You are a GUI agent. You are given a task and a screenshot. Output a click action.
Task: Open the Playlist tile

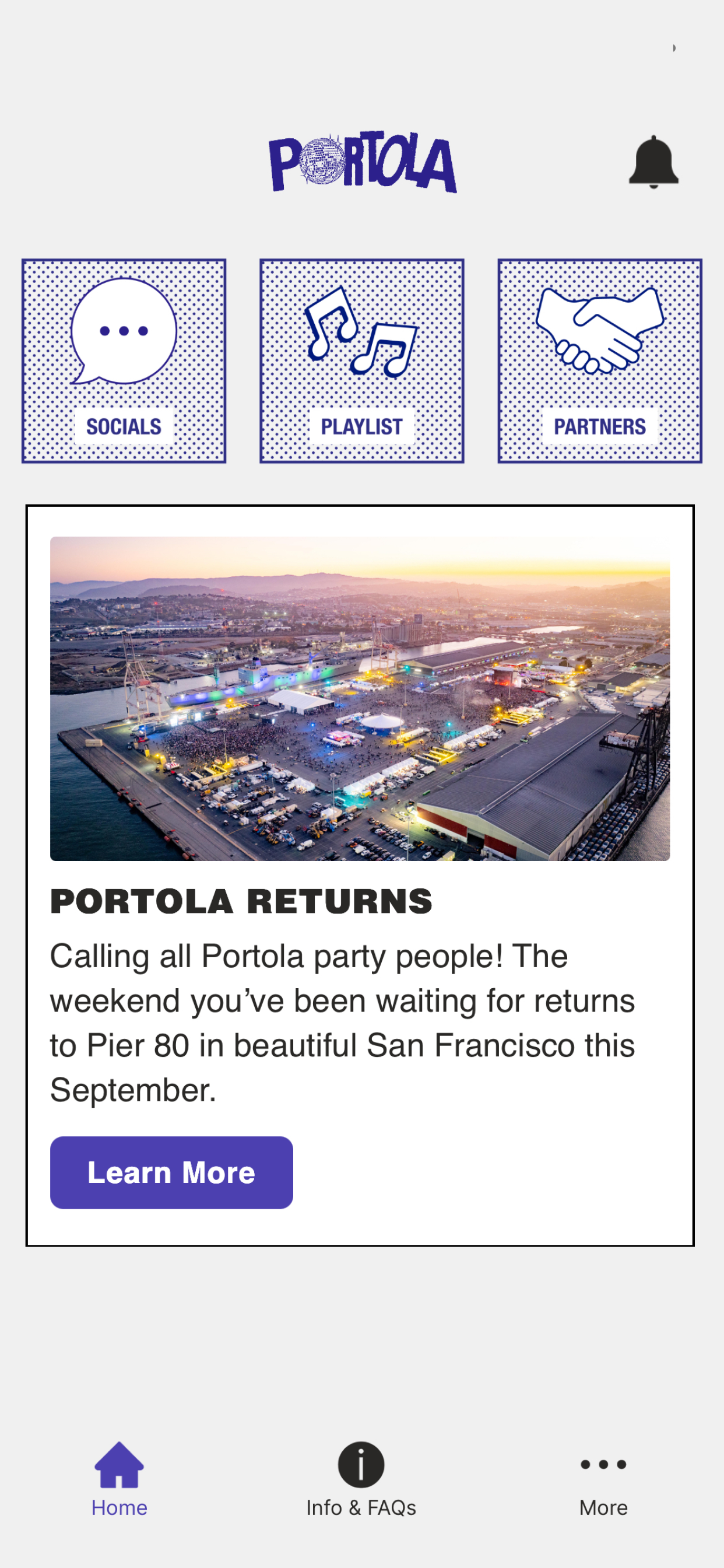(x=362, y=361)
